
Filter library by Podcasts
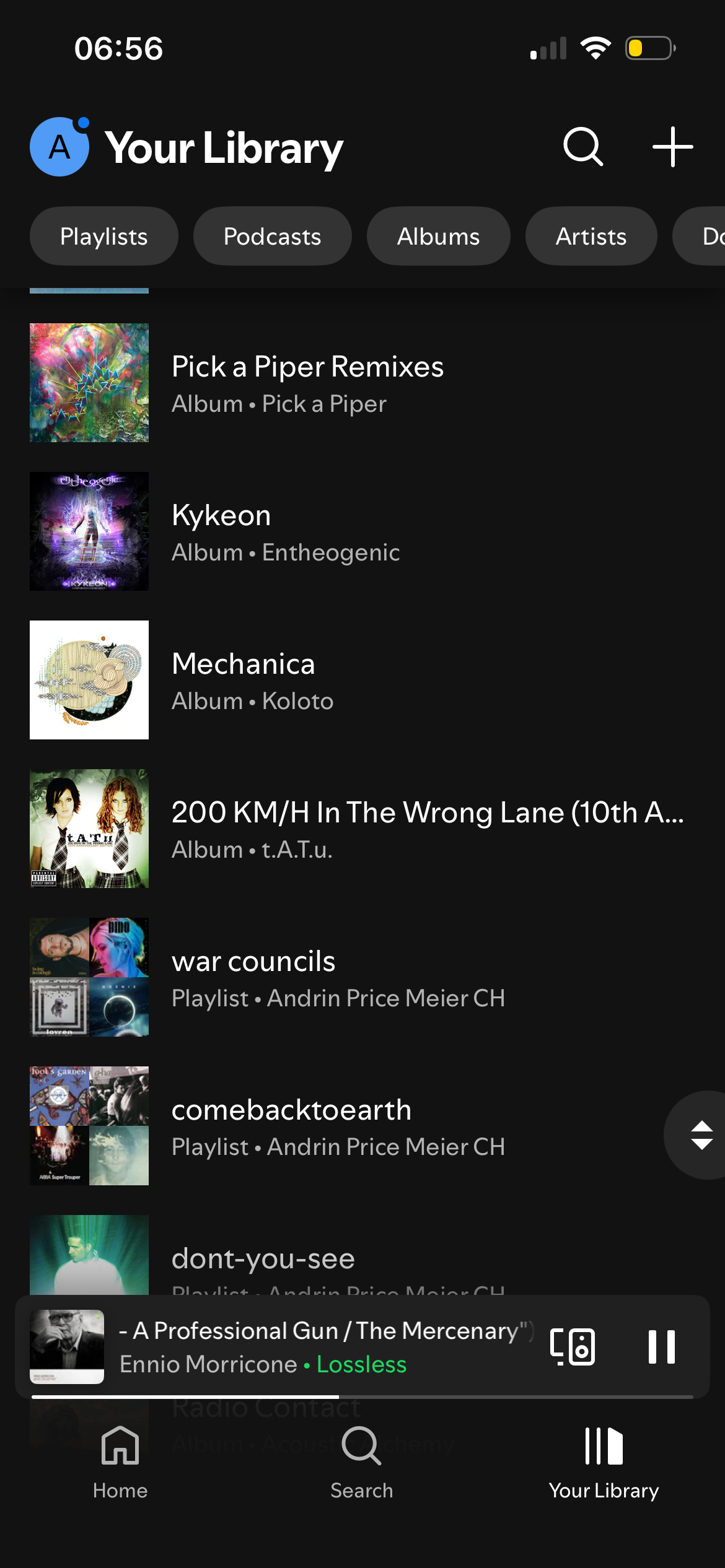pos(272,237)
